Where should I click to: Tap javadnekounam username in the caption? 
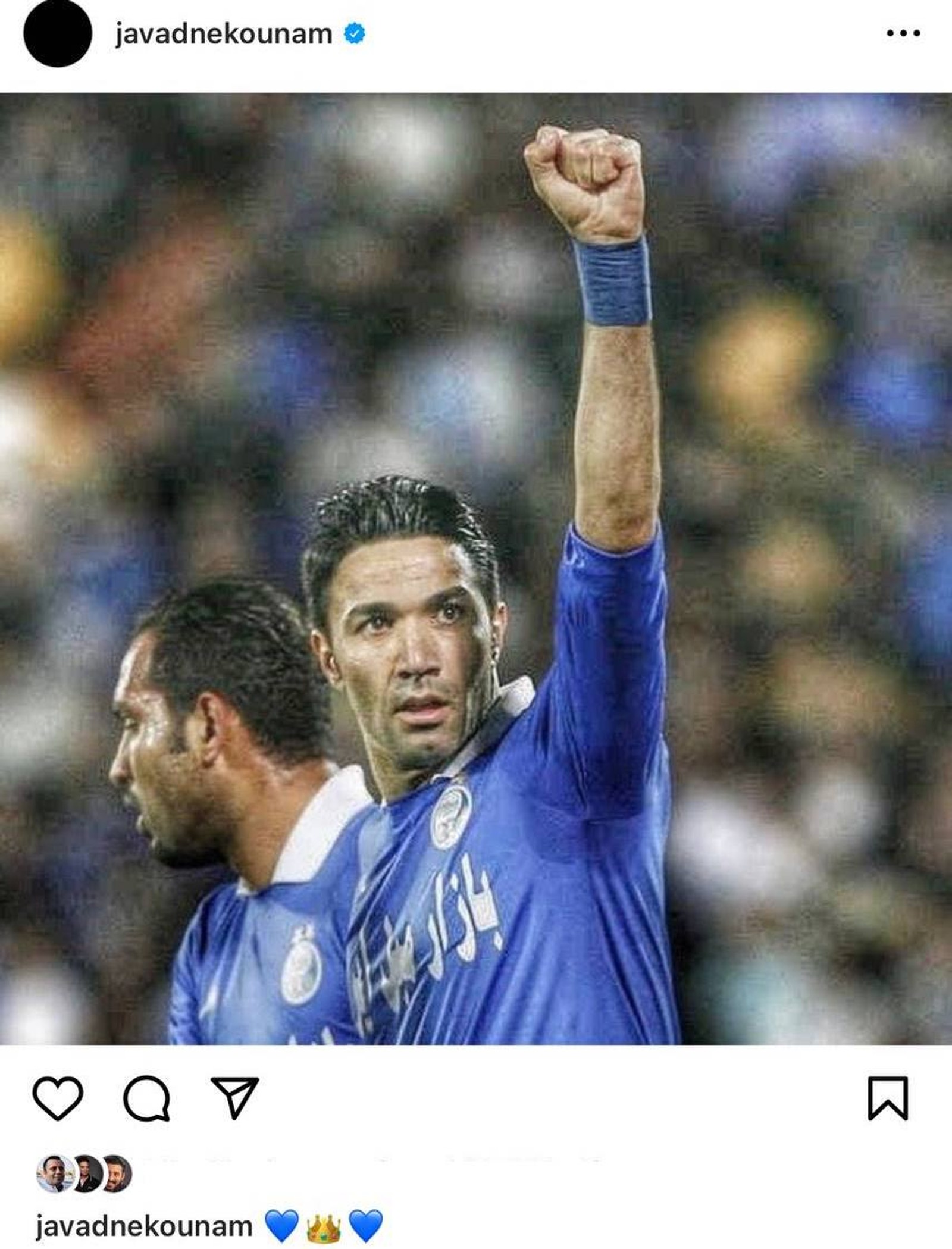pyautogui.click(x=144, y=1226)
